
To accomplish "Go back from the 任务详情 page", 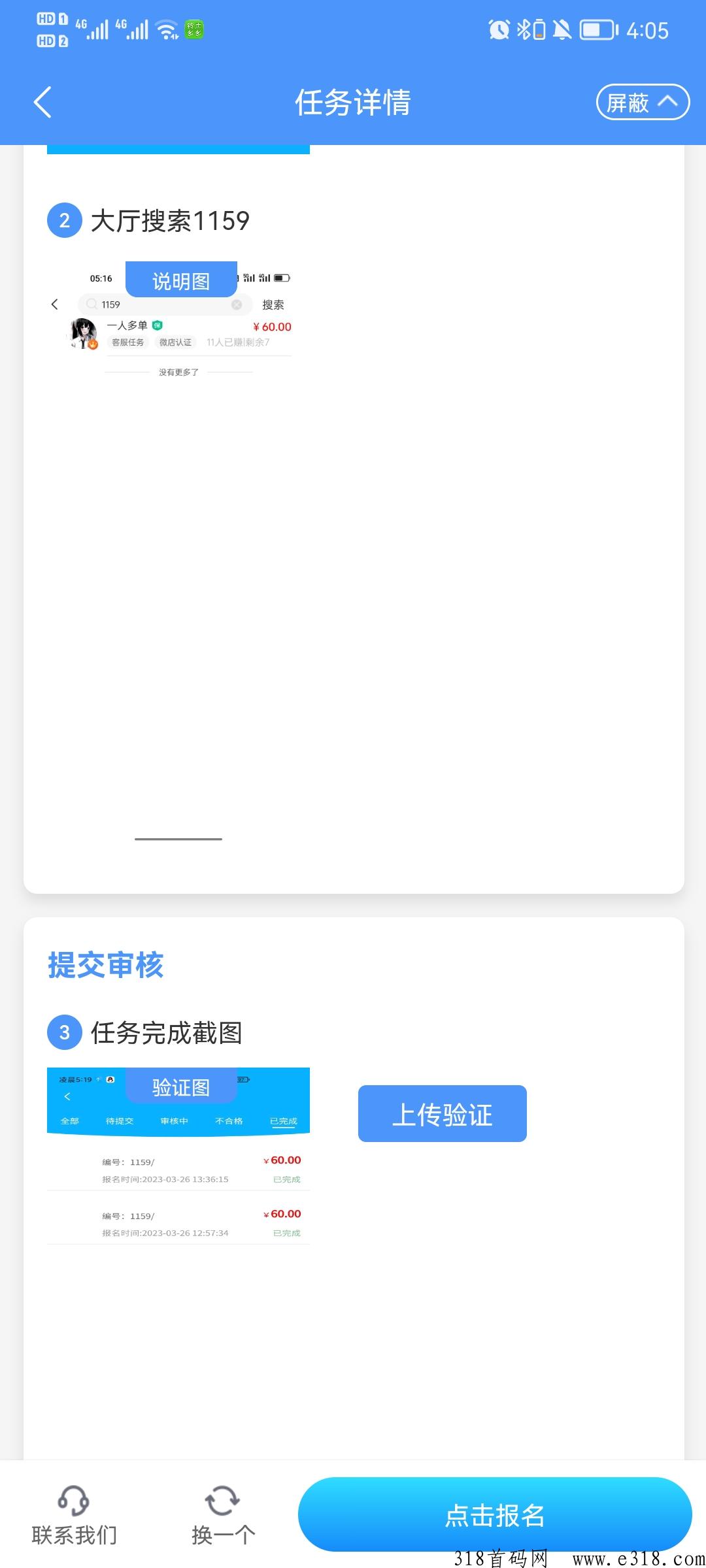I will click(x=42, y=103).
